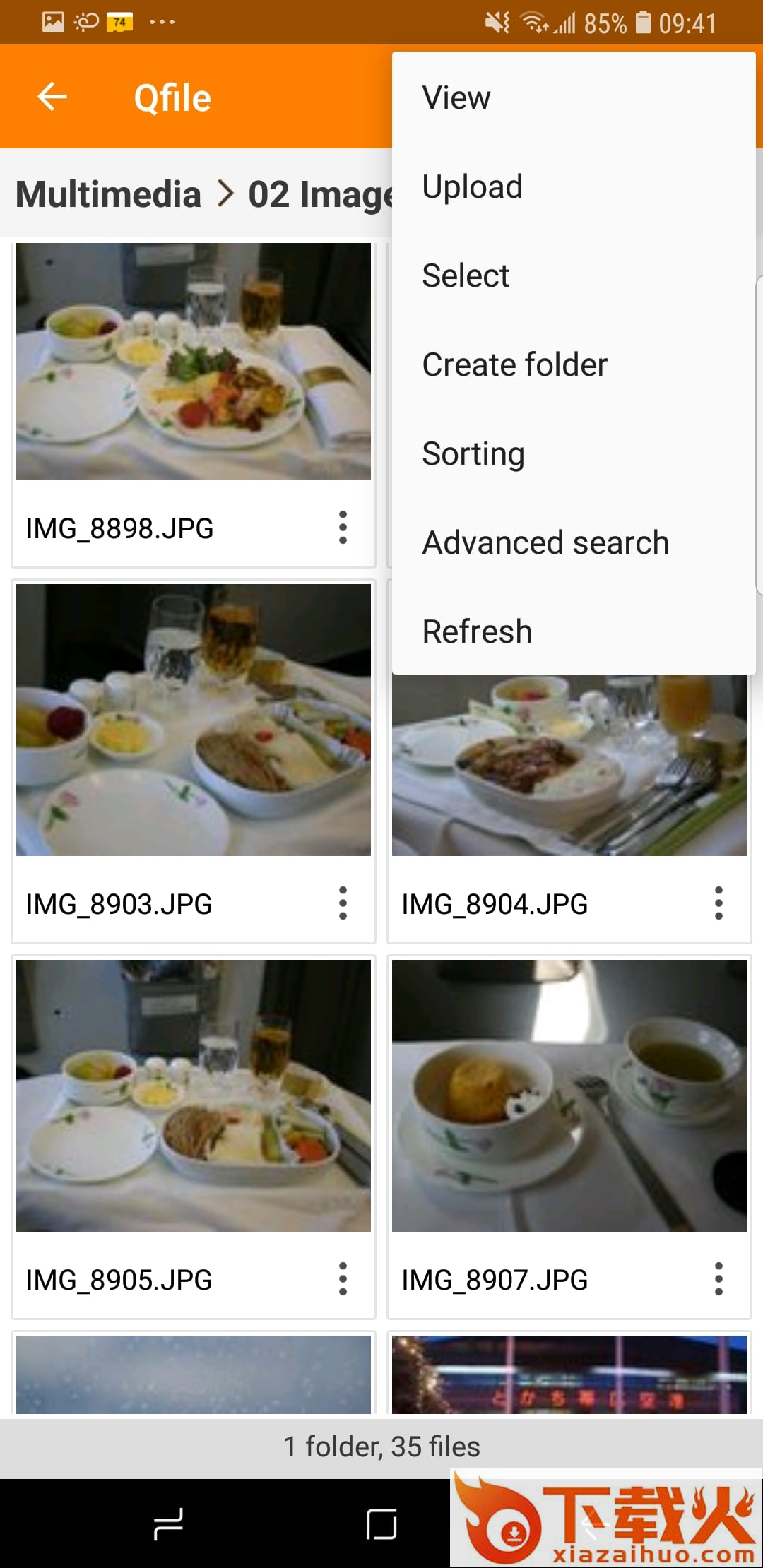The height and width of the screenshot is (1568, 763).
Task: Tap Select in the menu
Action: pyautogui.click(x=466, y=275)
